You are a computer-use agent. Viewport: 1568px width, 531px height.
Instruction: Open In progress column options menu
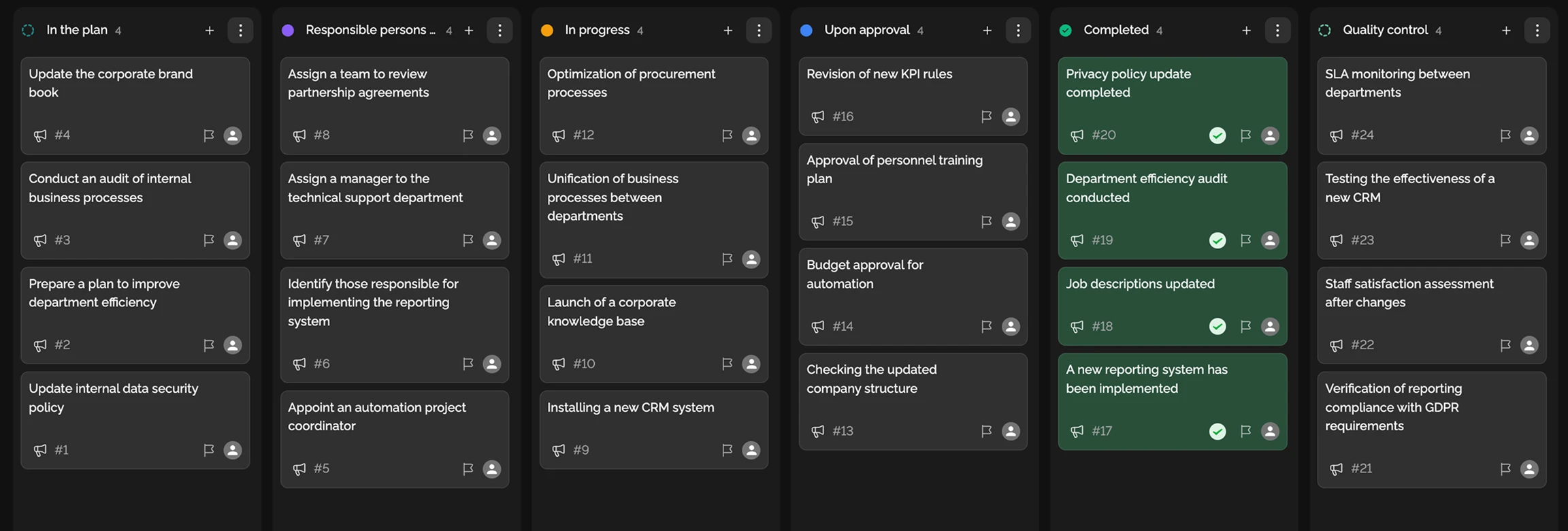(x=759, y=31)
